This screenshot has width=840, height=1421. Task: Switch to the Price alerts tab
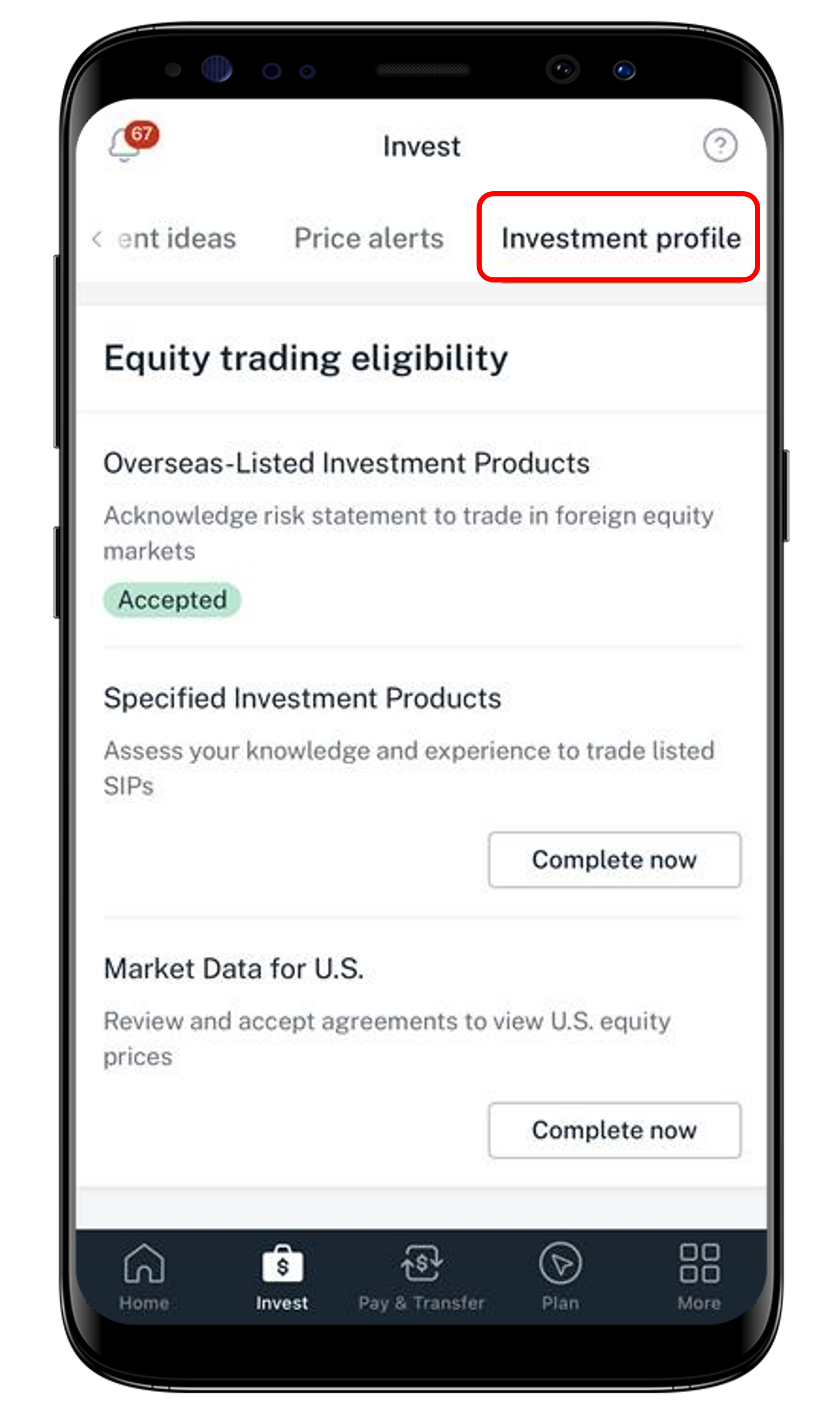click(369, 238)
